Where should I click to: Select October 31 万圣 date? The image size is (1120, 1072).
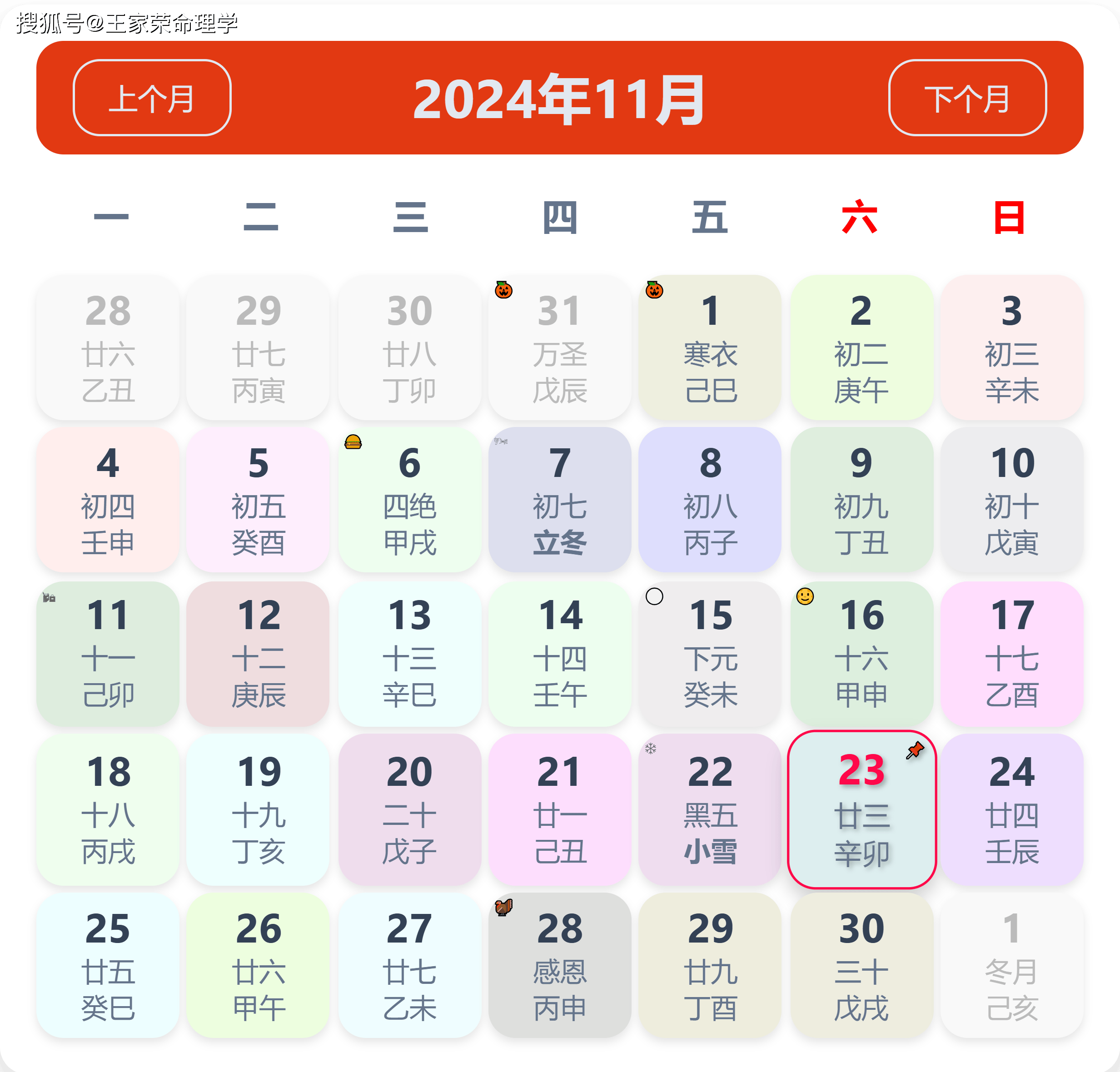(x=559, y=348)
